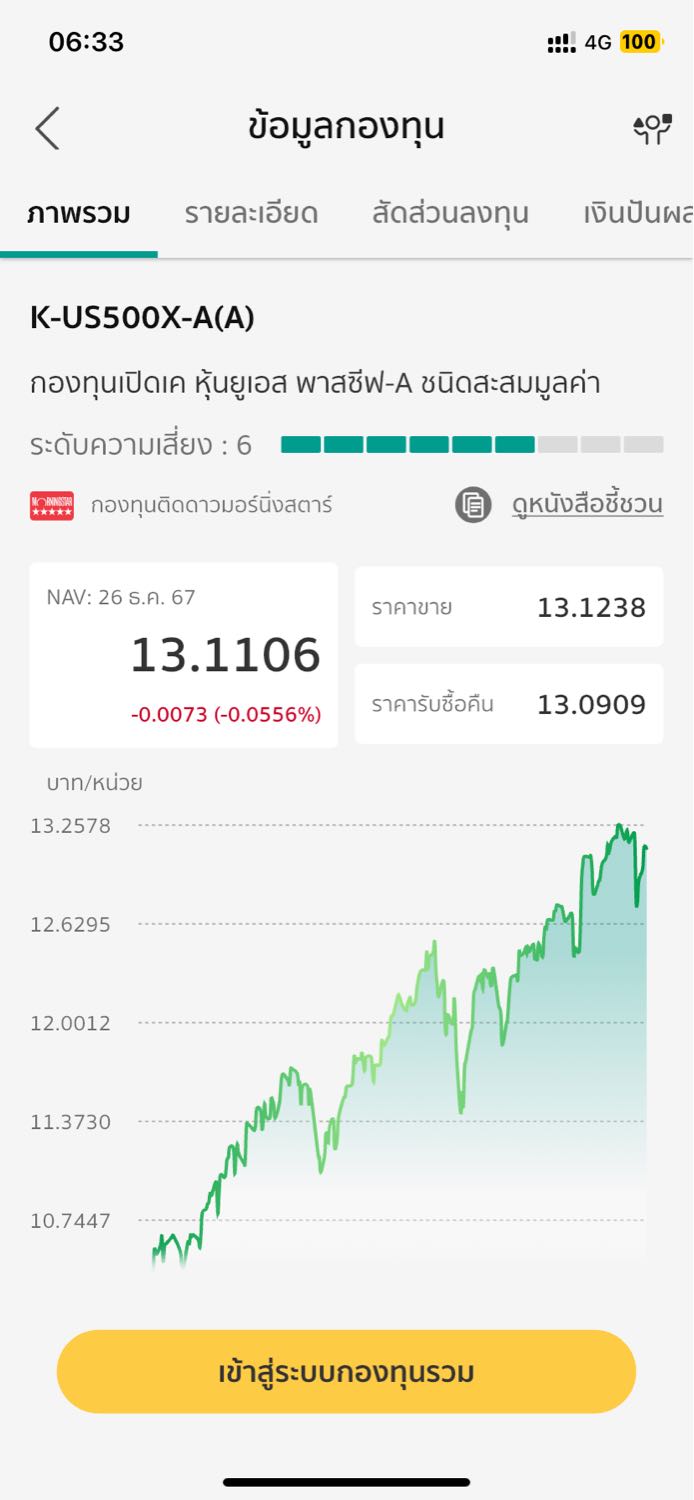Tap the เข้าสู่ระบบกองทุนรวม button

point(346,1371)
